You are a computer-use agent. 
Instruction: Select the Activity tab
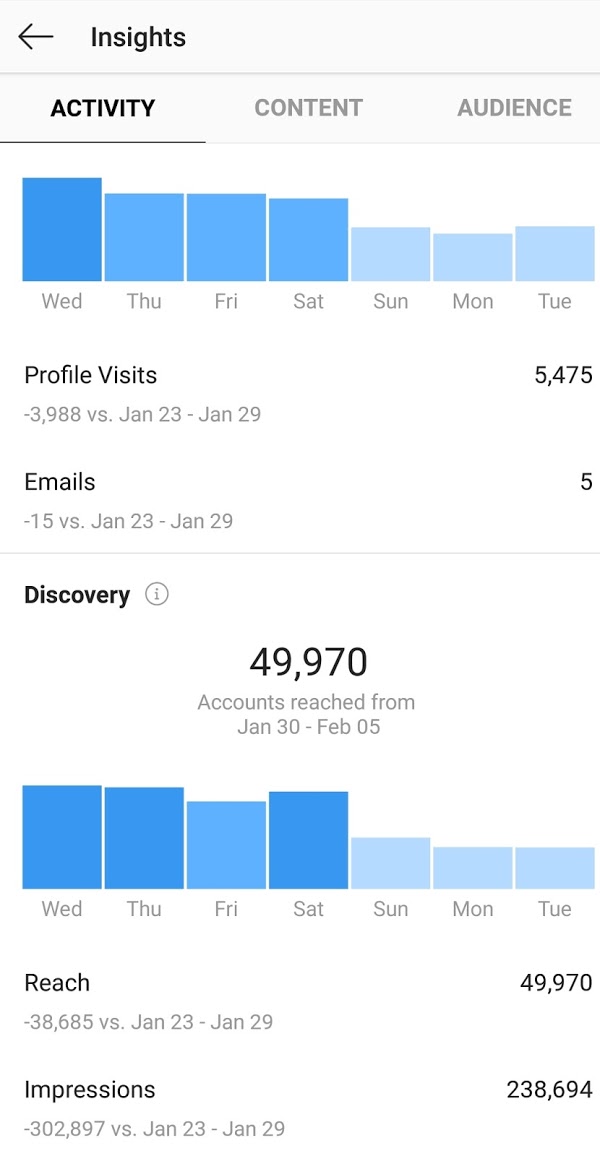click(102, 108)
